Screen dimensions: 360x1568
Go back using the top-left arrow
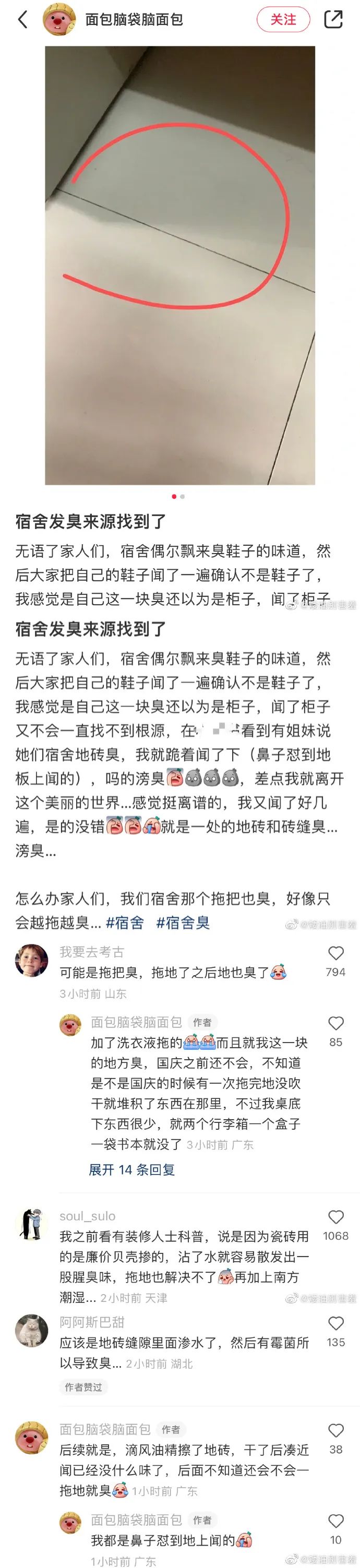(x=23, y=19)
